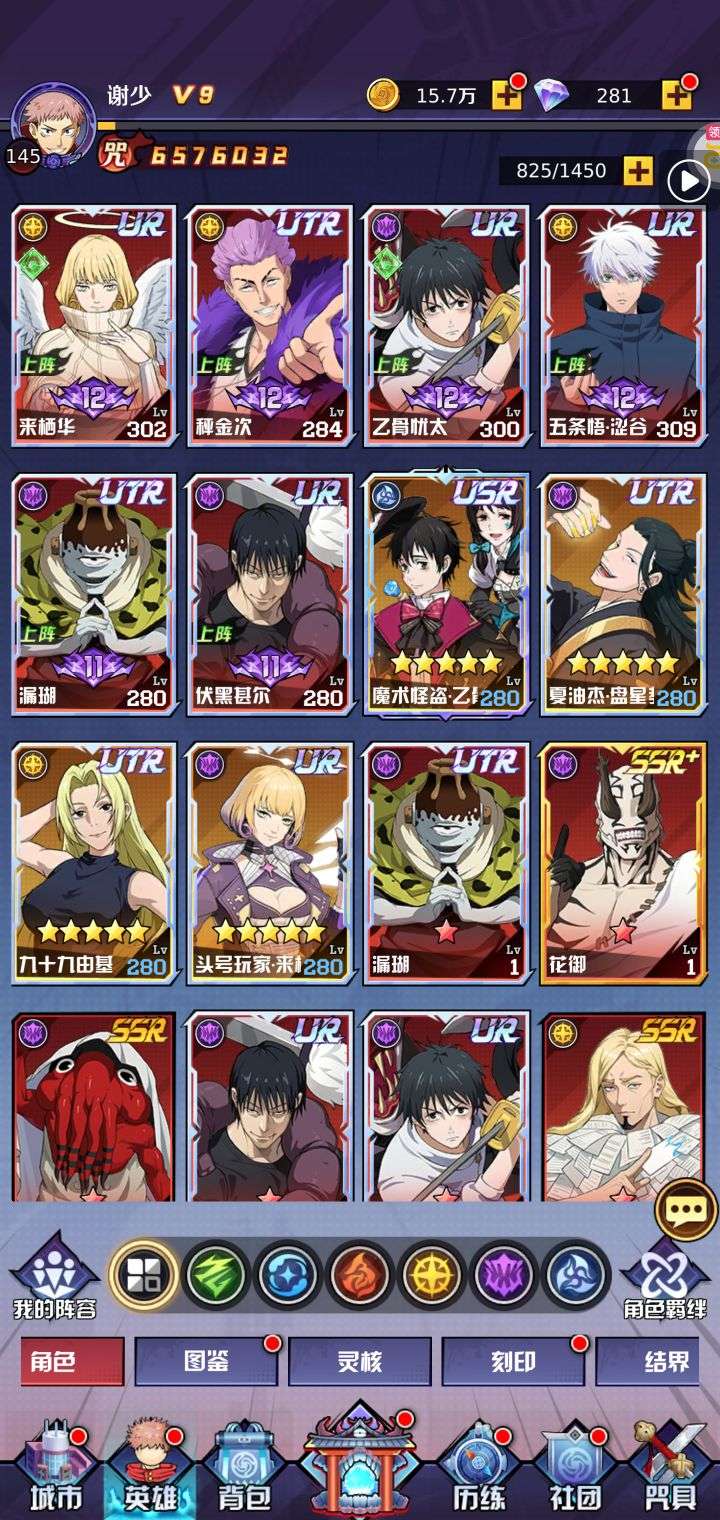Image resolution: width=720 pixels, height=1520 pixels.
Task: Filter heroes by green element
Action: (217, 1274)
